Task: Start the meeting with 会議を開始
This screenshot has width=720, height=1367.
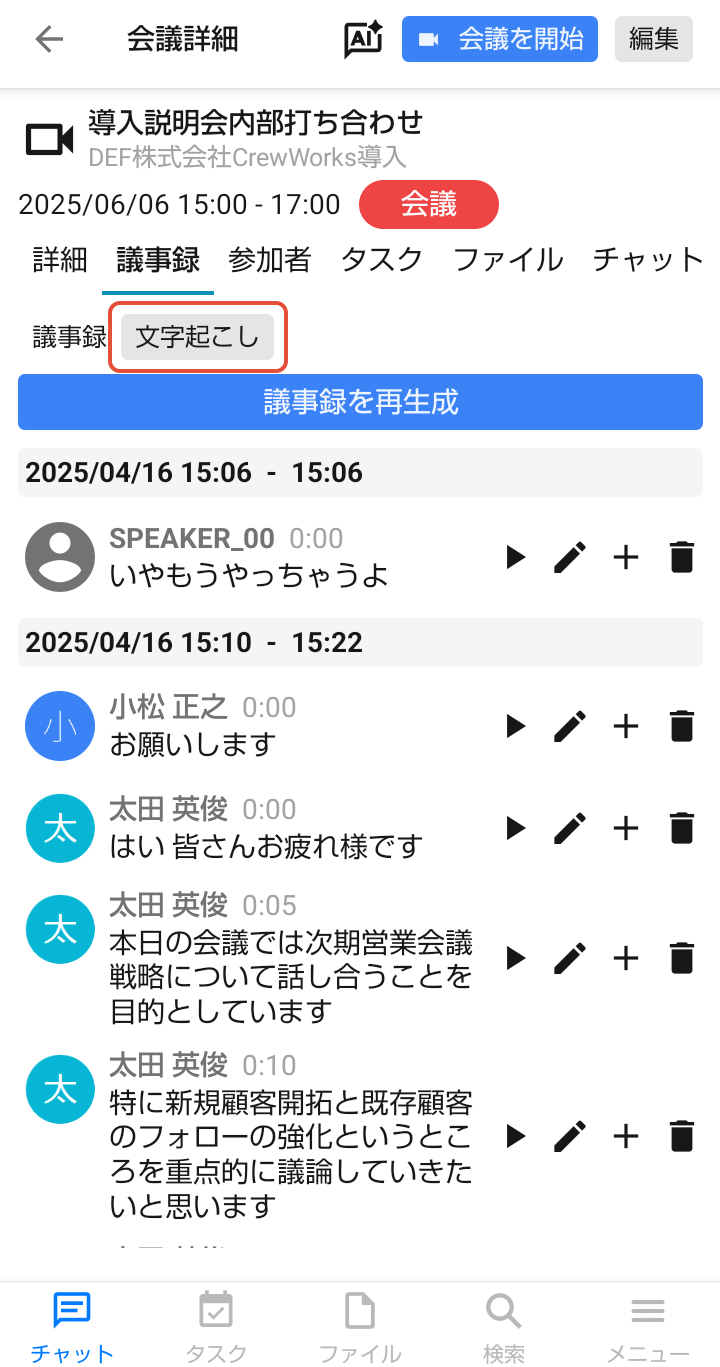Action: (500, 40)
